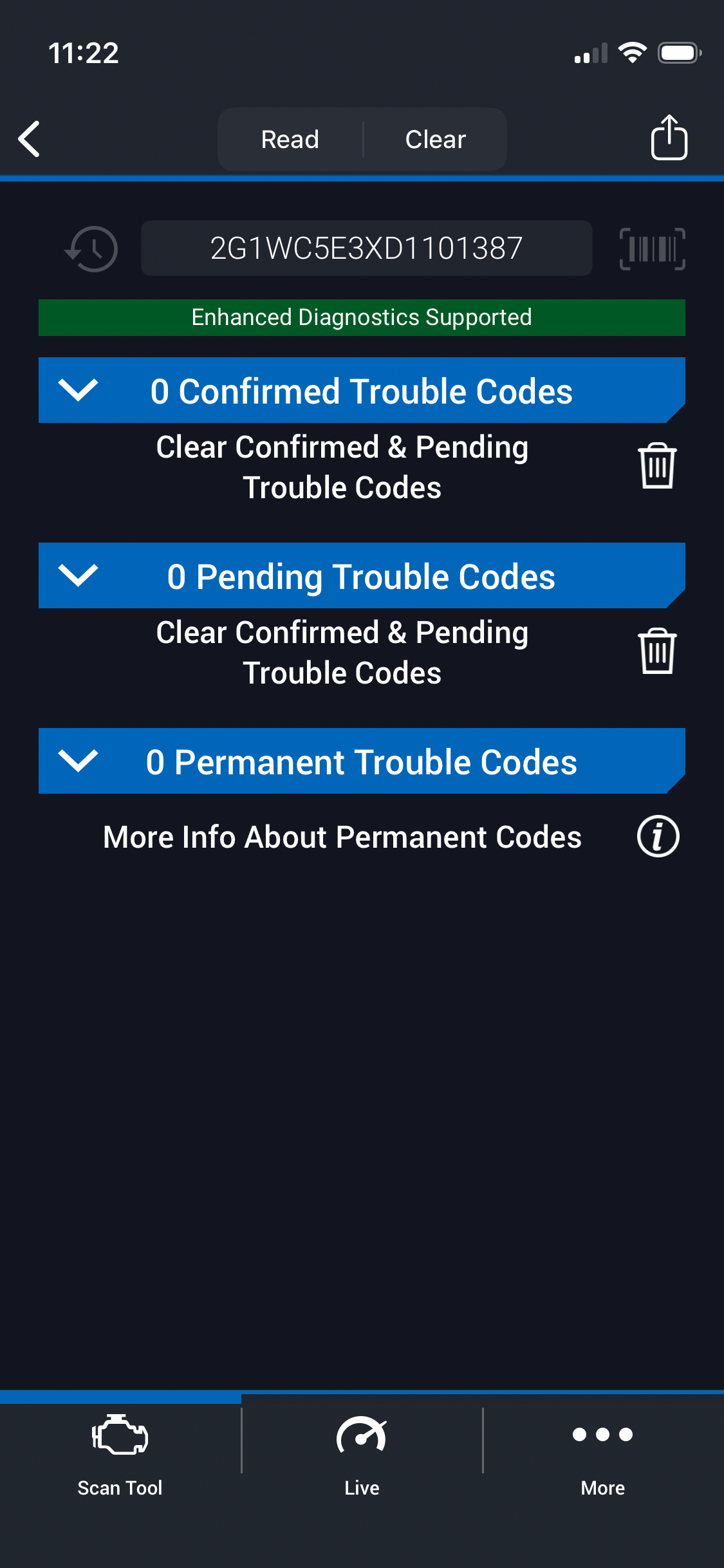The height and width of the screenshot is (1568, 724).
Task: Collapse the Confirmed Trouble Codes section
Action: (x=78, y=390)
